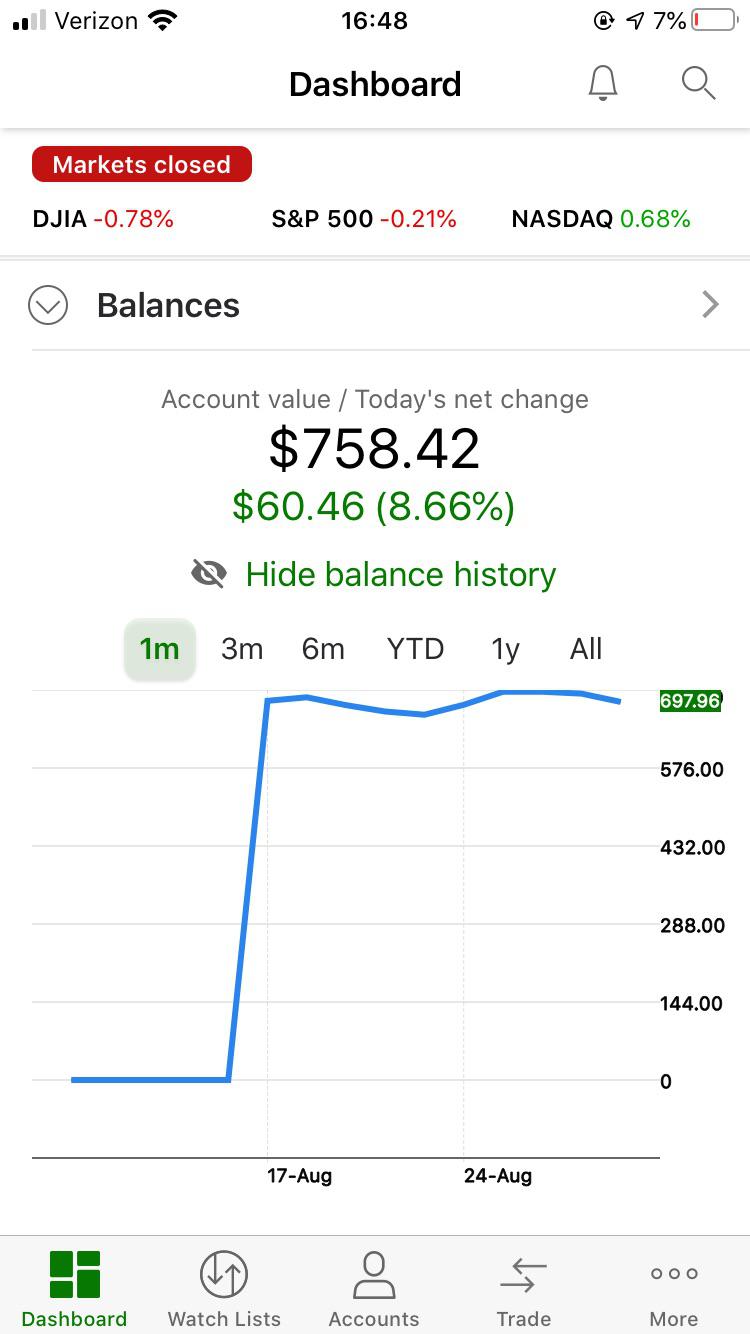
Task: Tap the Markets closed badge
Action: click(x=141, y=164)
